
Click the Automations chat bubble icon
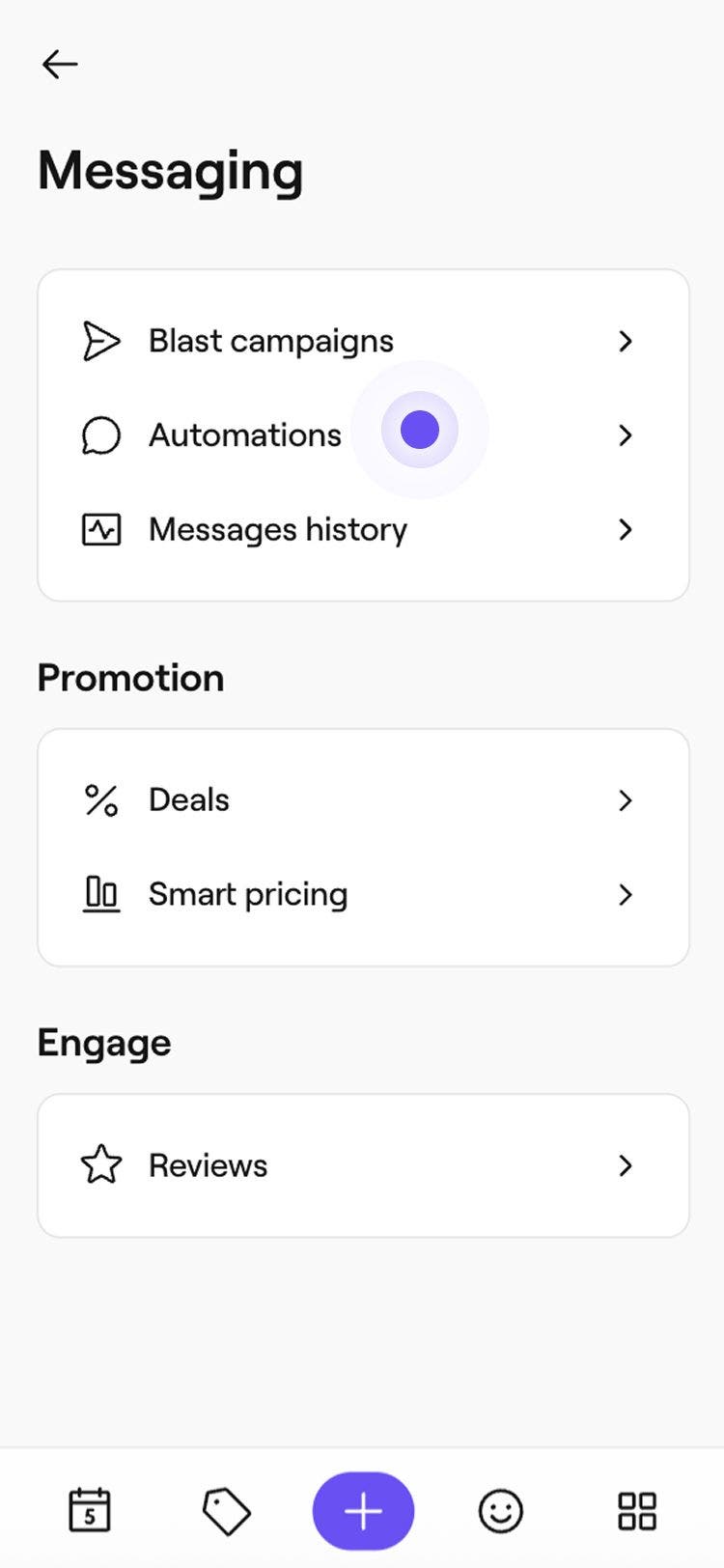coord(100,435)
